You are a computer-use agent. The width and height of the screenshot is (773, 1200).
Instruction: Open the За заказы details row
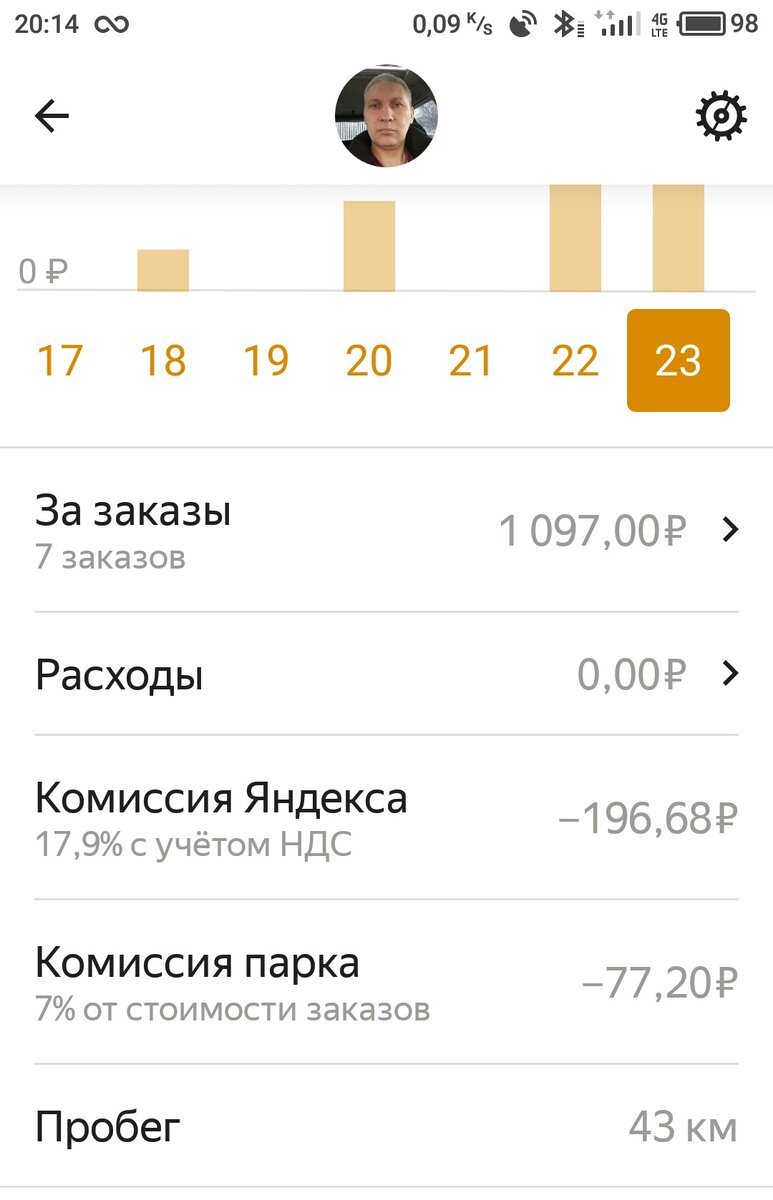(x=386, y=530)
